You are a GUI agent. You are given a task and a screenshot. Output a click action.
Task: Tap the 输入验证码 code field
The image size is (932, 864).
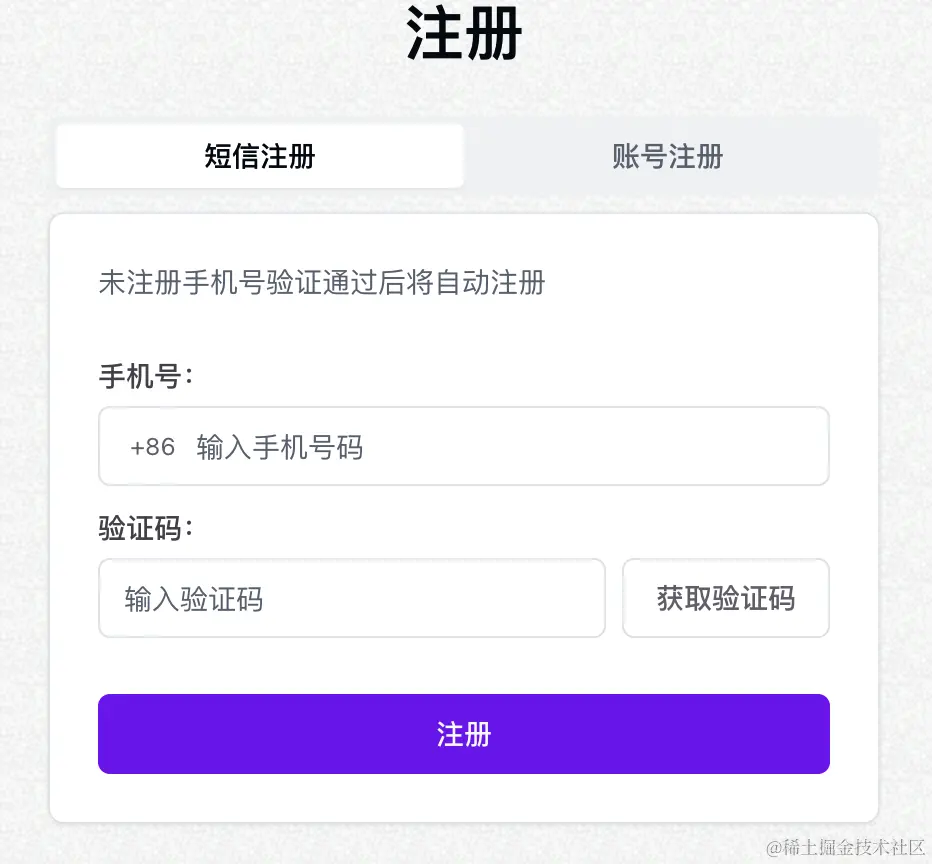(x=352, y=599)
